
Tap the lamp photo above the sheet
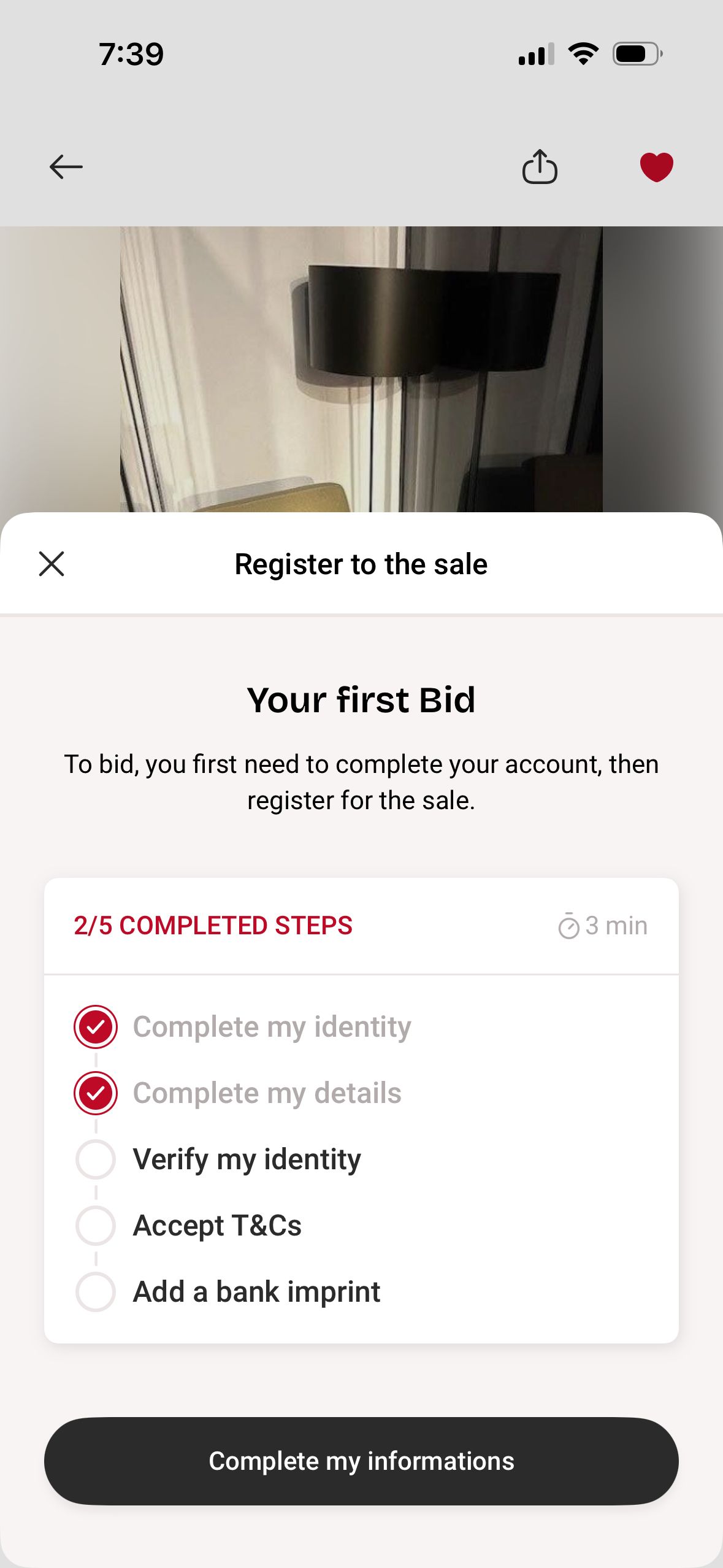click(x=361, y=368)
